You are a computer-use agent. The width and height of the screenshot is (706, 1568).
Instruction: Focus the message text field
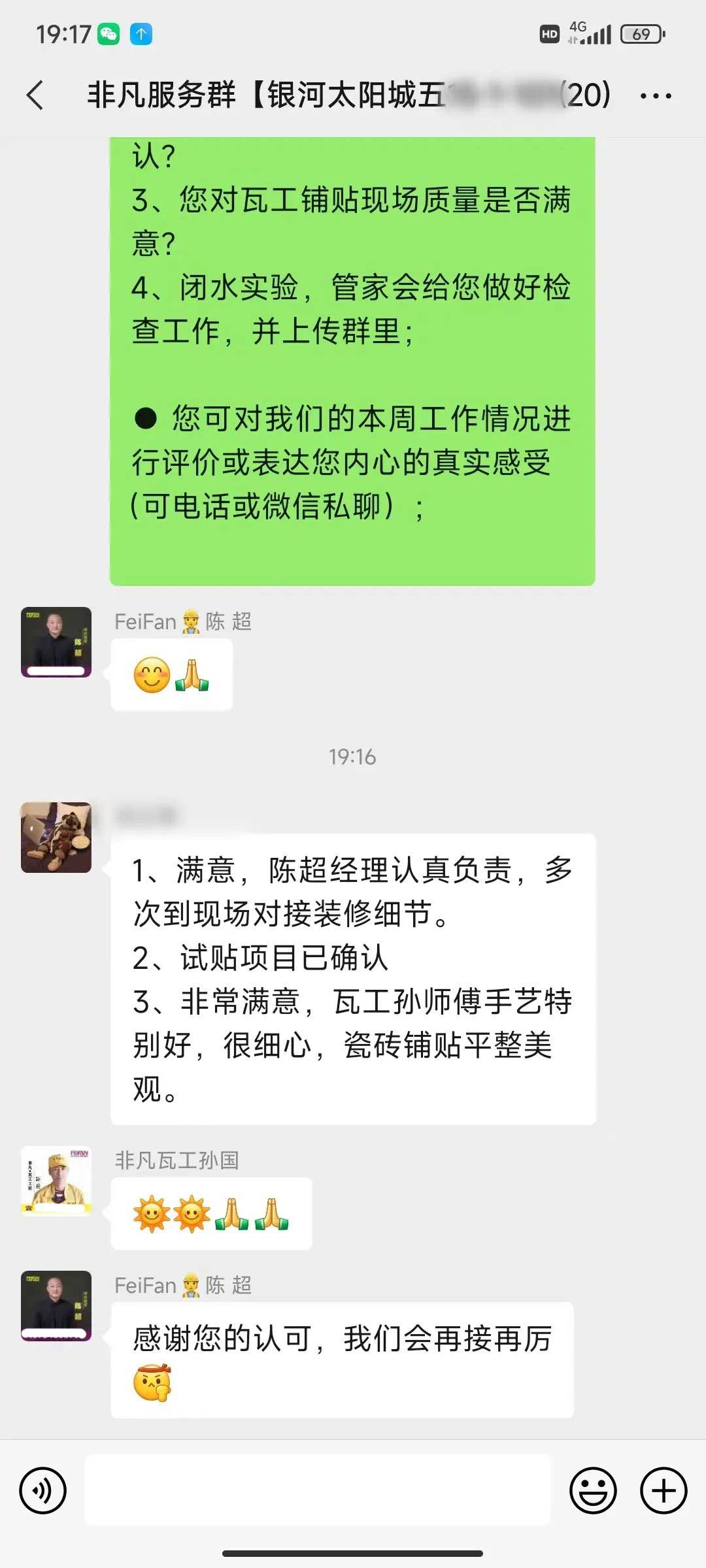(x=318, y=1490)
